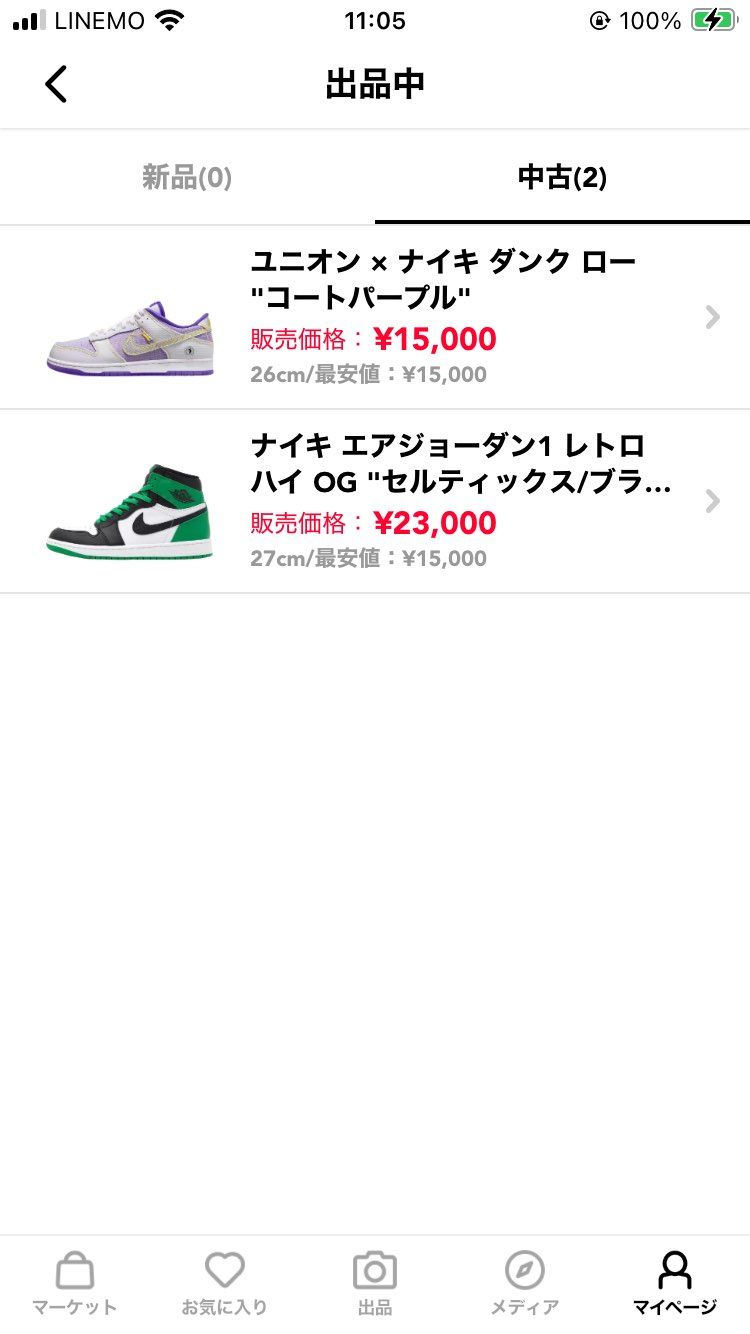Select the 中古(2) tab
The height and width of the screenshot is (1334, 750).
[562, 178]
